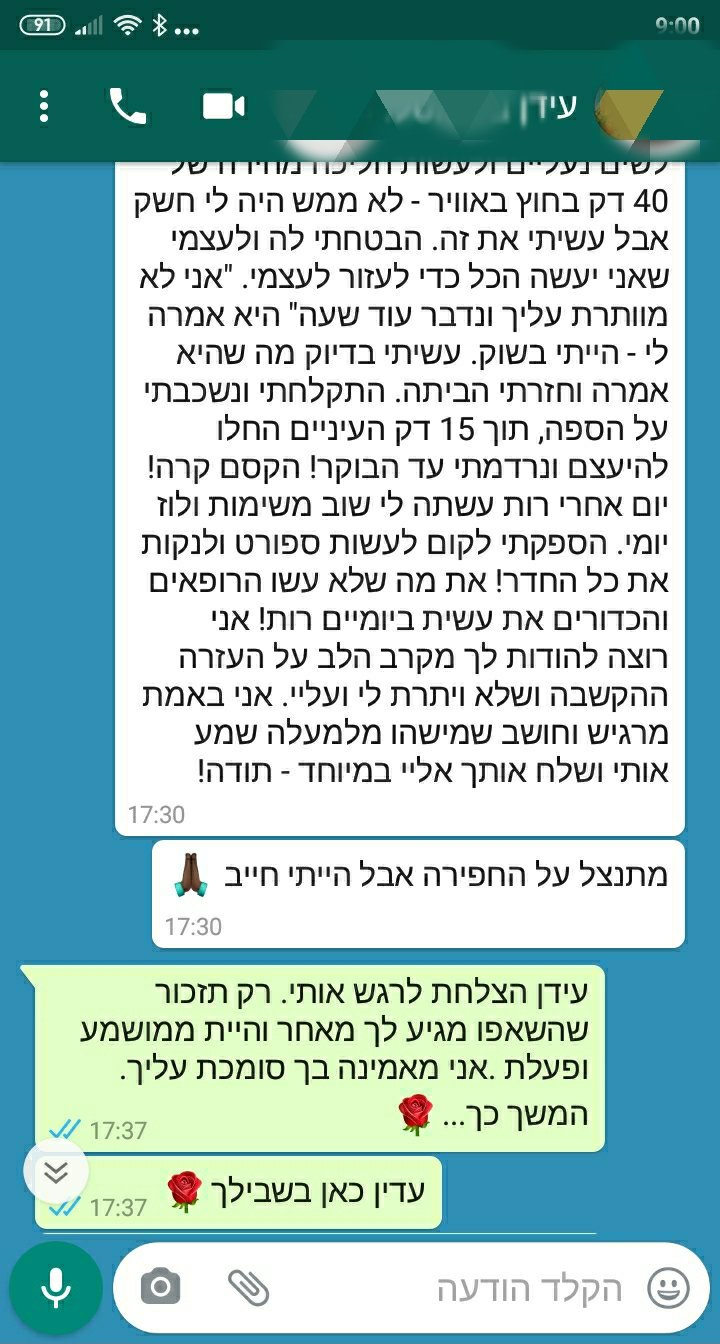This screenshot has width=720, height=1344.
Task: Start a video call with עידן
Action: [x=223, y=106]
